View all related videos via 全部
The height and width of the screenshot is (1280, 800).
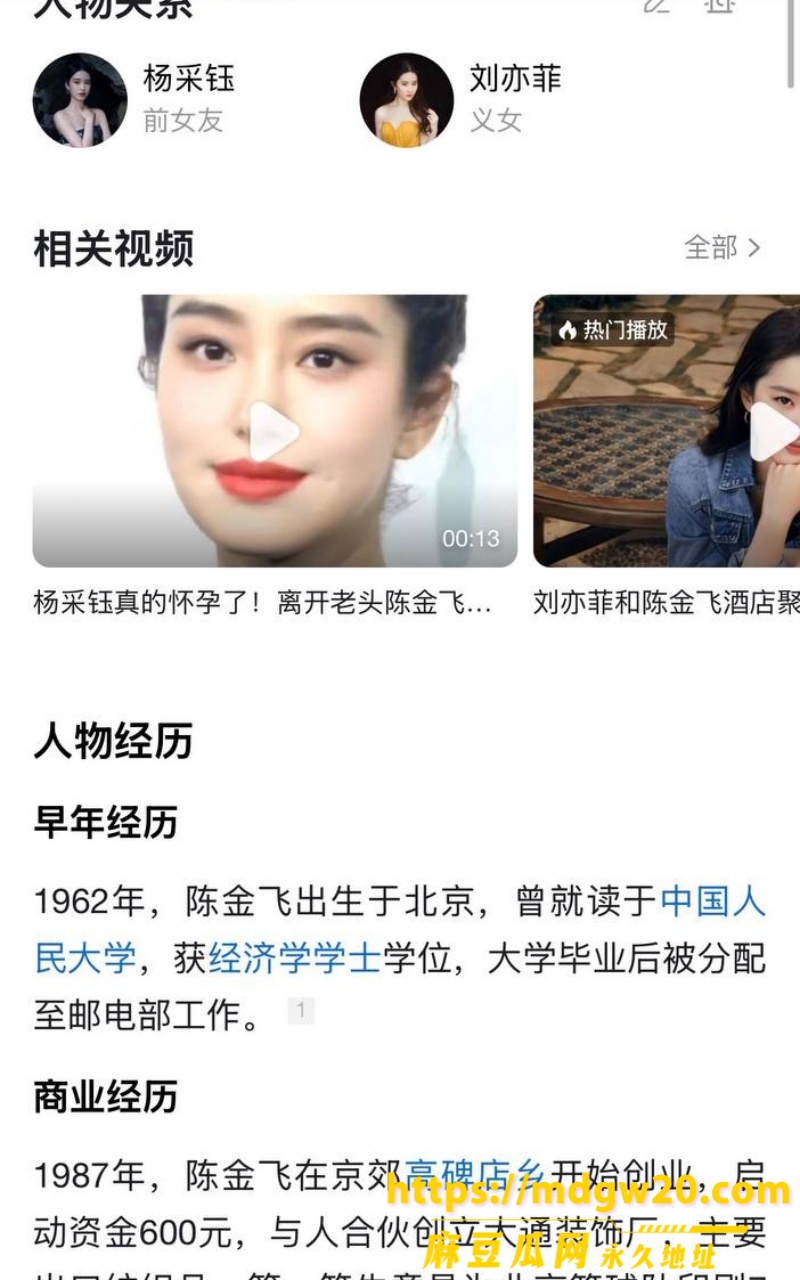coord(722,247)
